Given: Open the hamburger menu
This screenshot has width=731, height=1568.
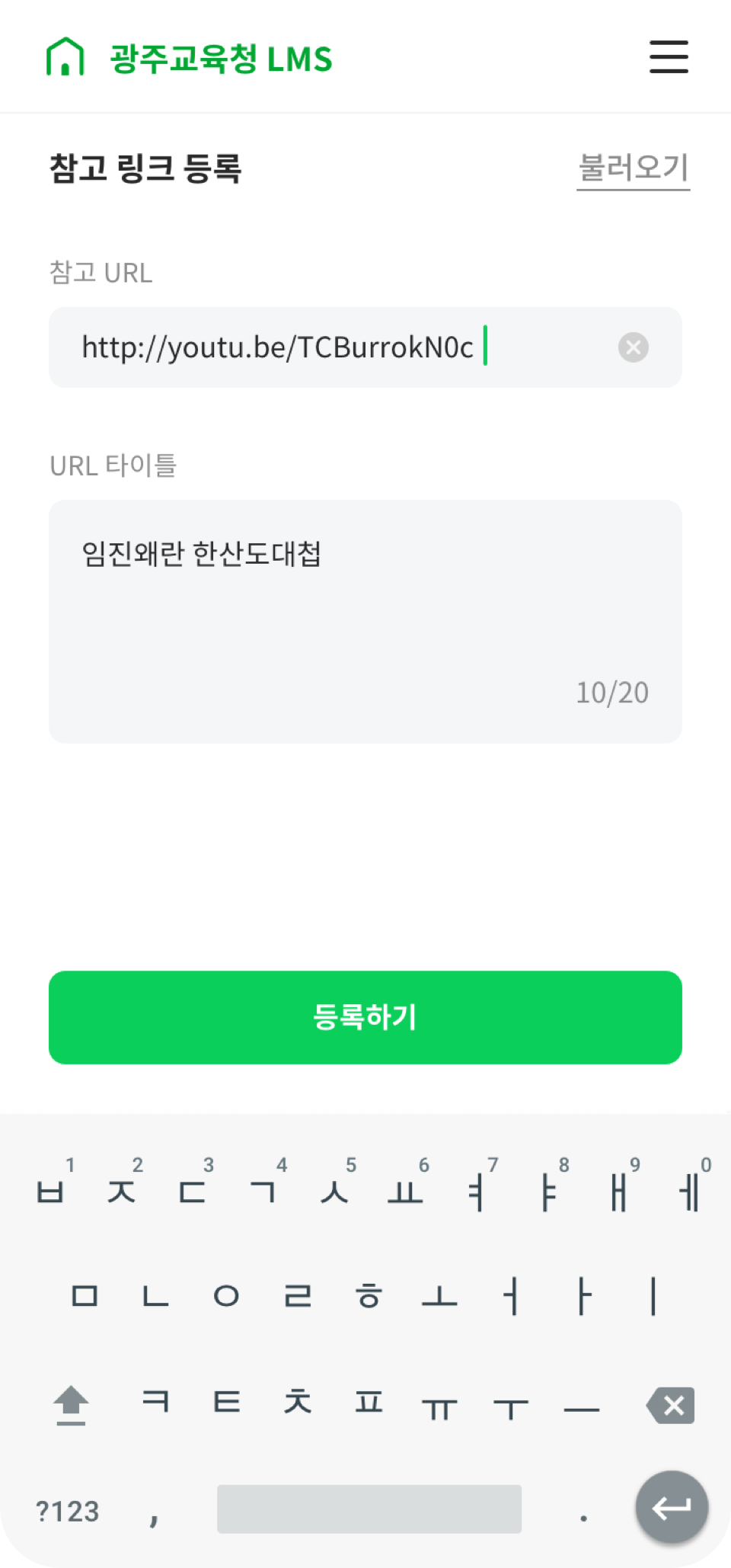Looking at the screenshot, I should coord(669,57).
